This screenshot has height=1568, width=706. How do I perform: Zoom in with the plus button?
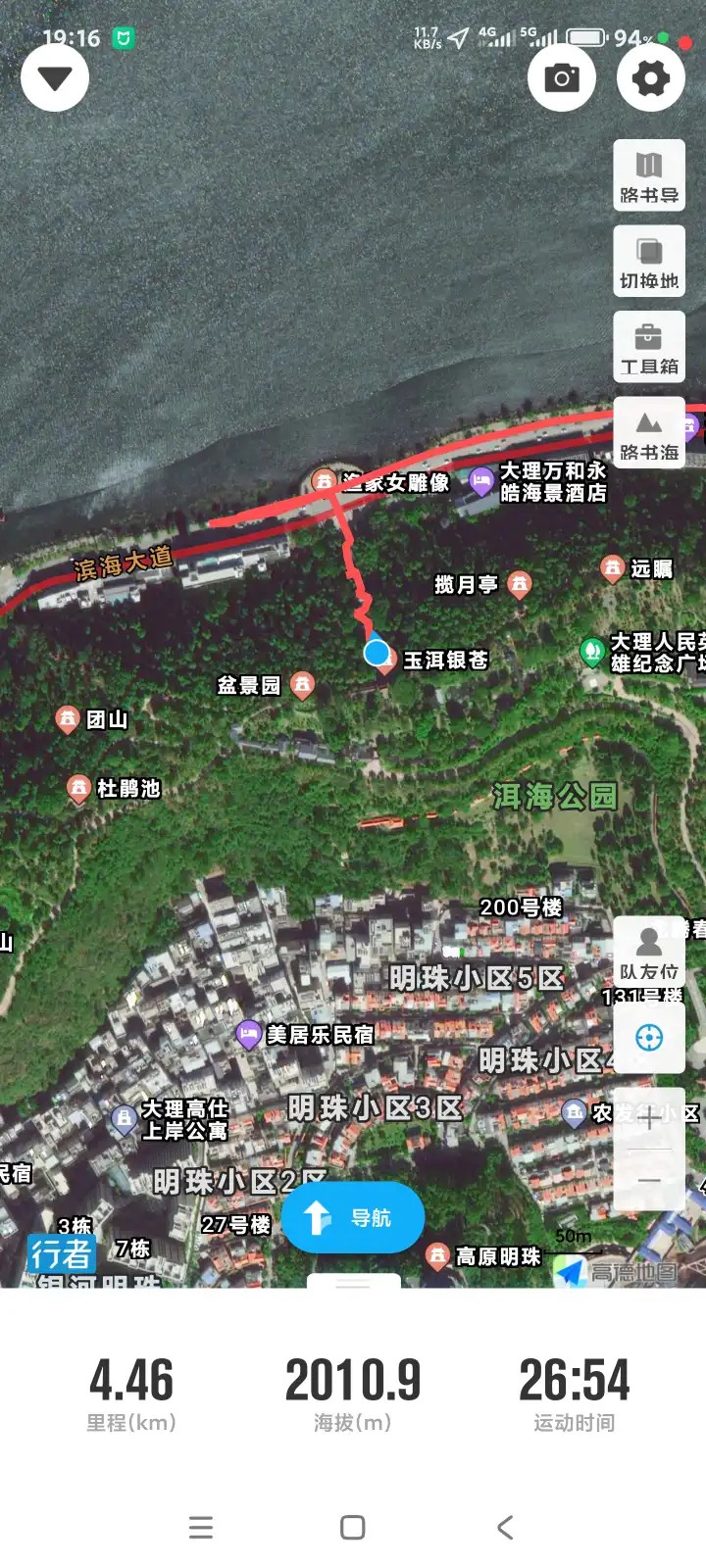(x=649, y=1118)
